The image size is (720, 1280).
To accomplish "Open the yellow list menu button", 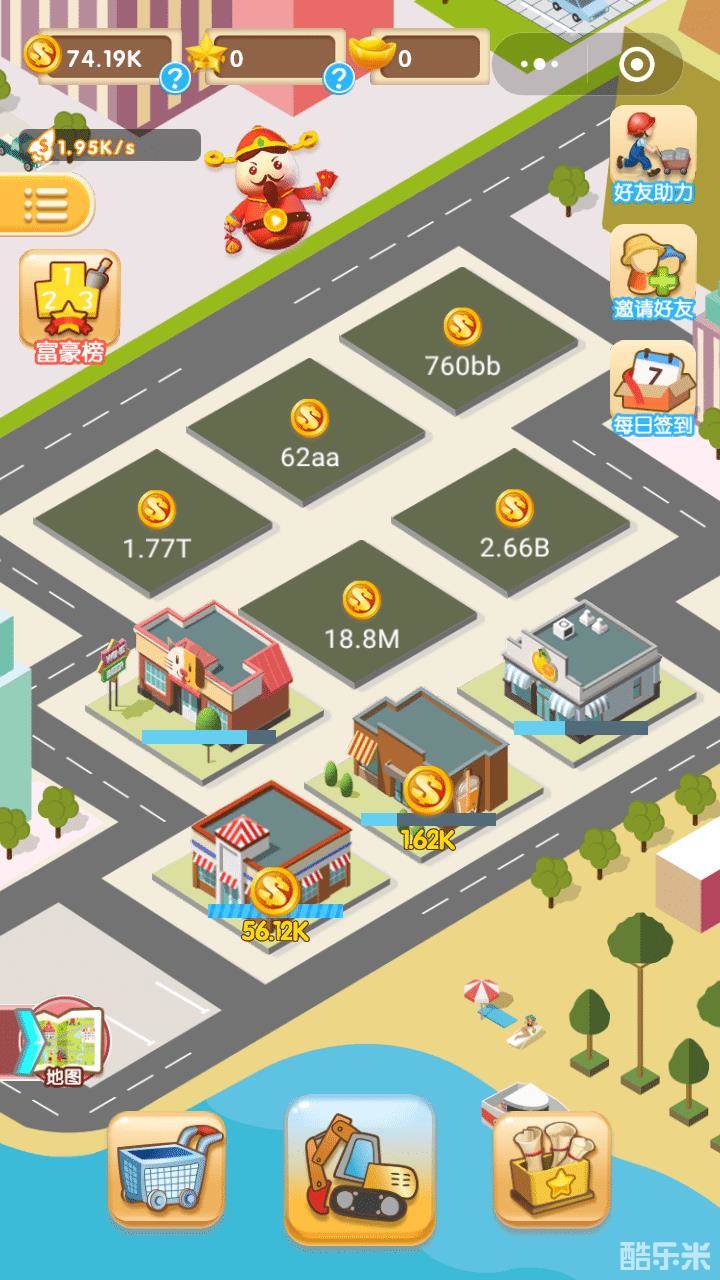I will (45, 205).
